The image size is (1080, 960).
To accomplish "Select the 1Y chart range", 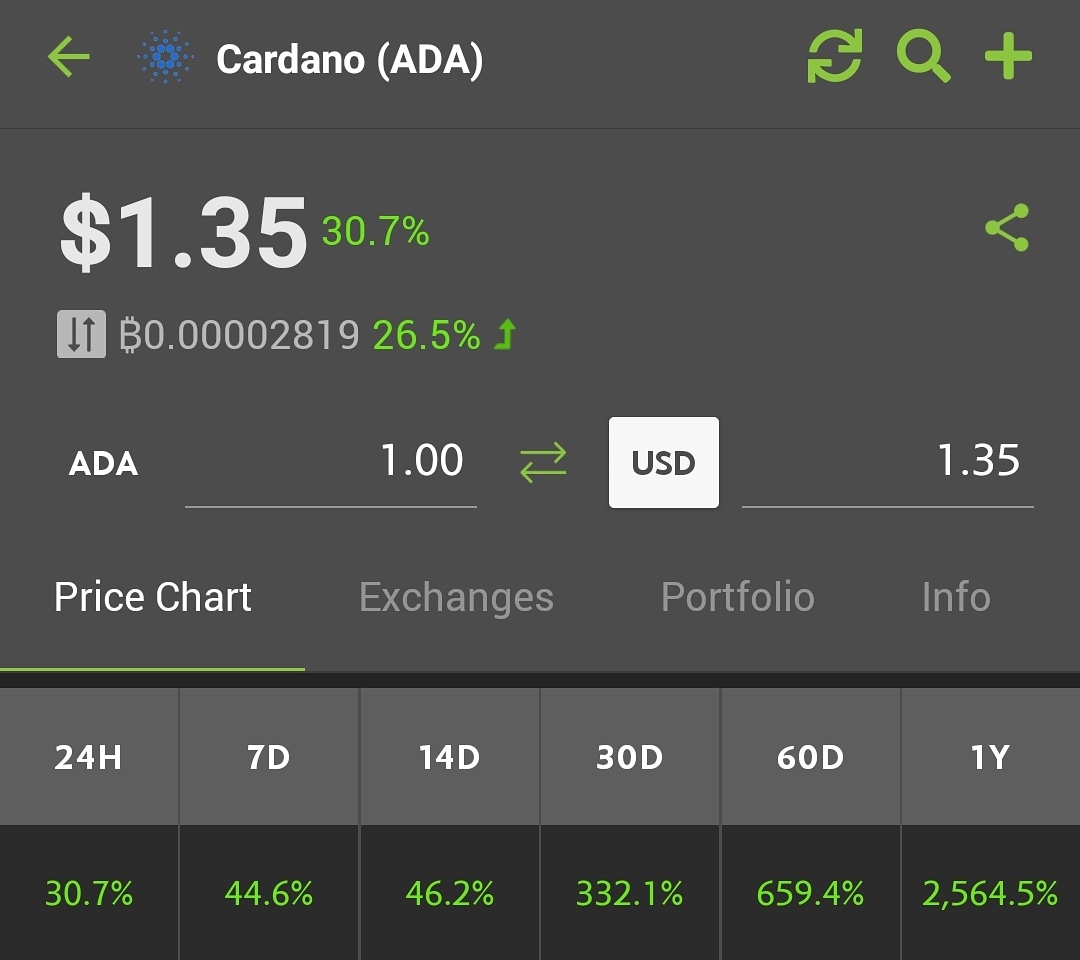I will pos(990,757).
